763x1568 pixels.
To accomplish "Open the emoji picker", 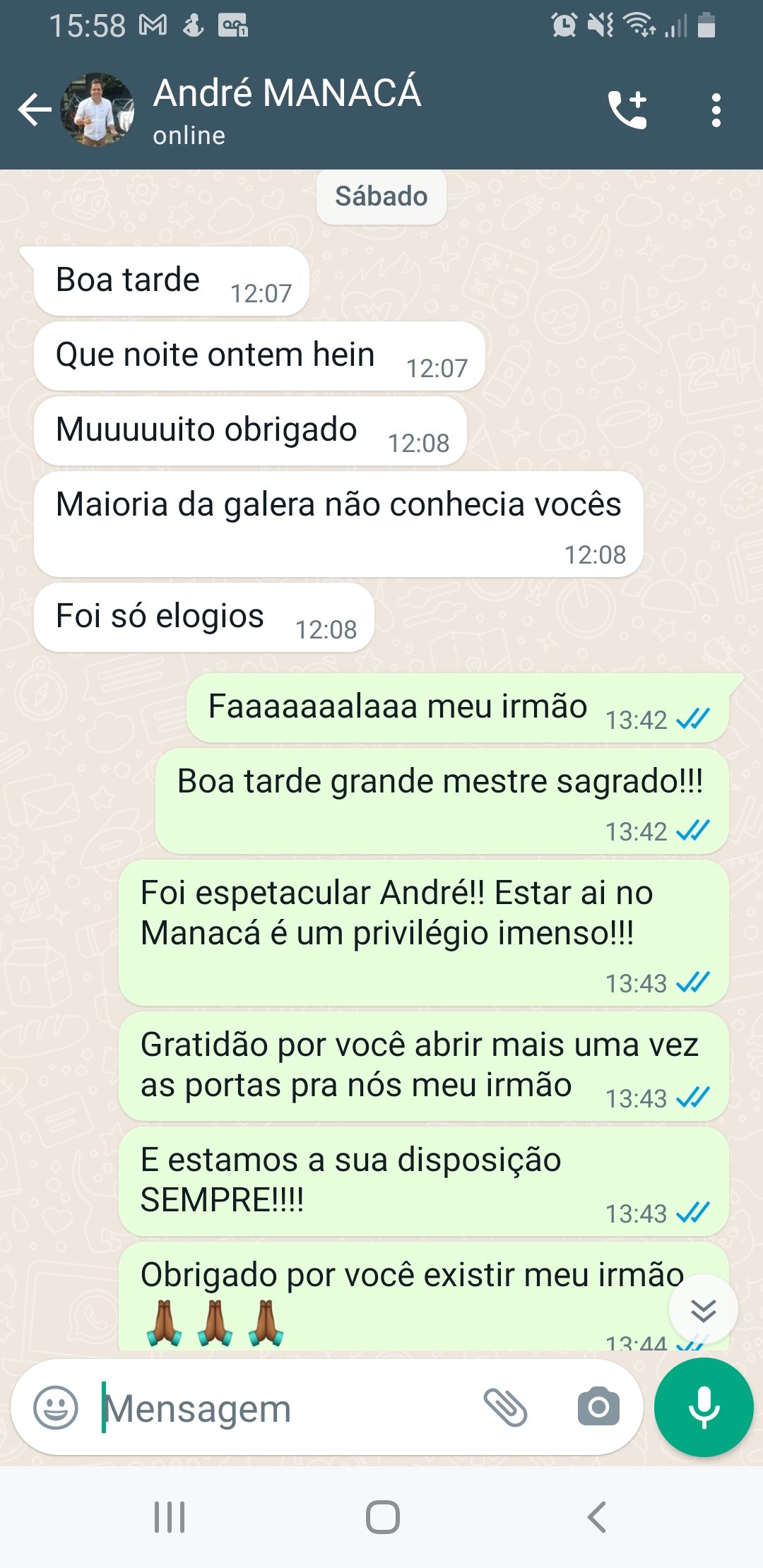I will (57, 1408).
